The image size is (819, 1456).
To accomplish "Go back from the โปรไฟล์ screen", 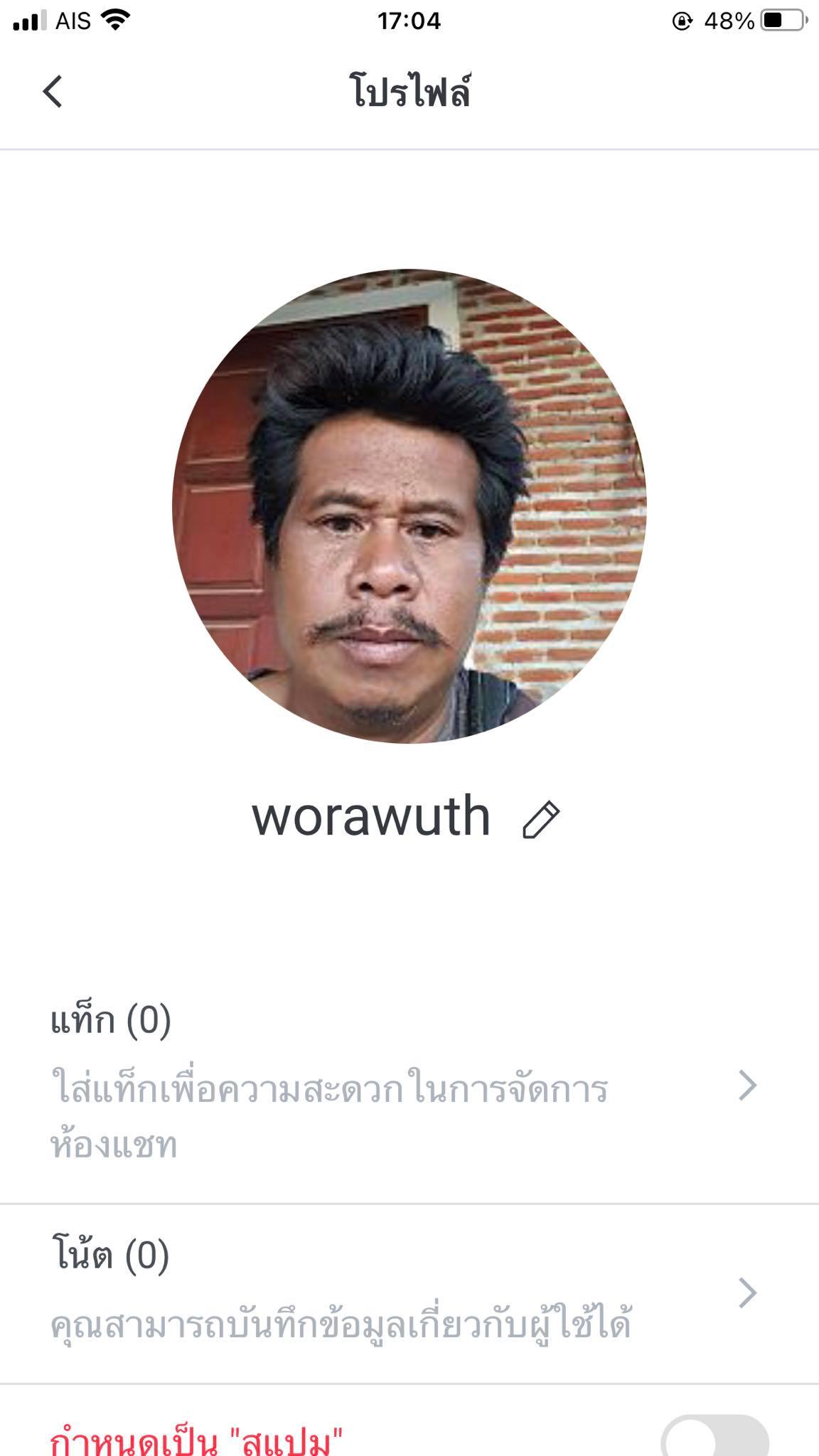I will (x=53, y=92).
